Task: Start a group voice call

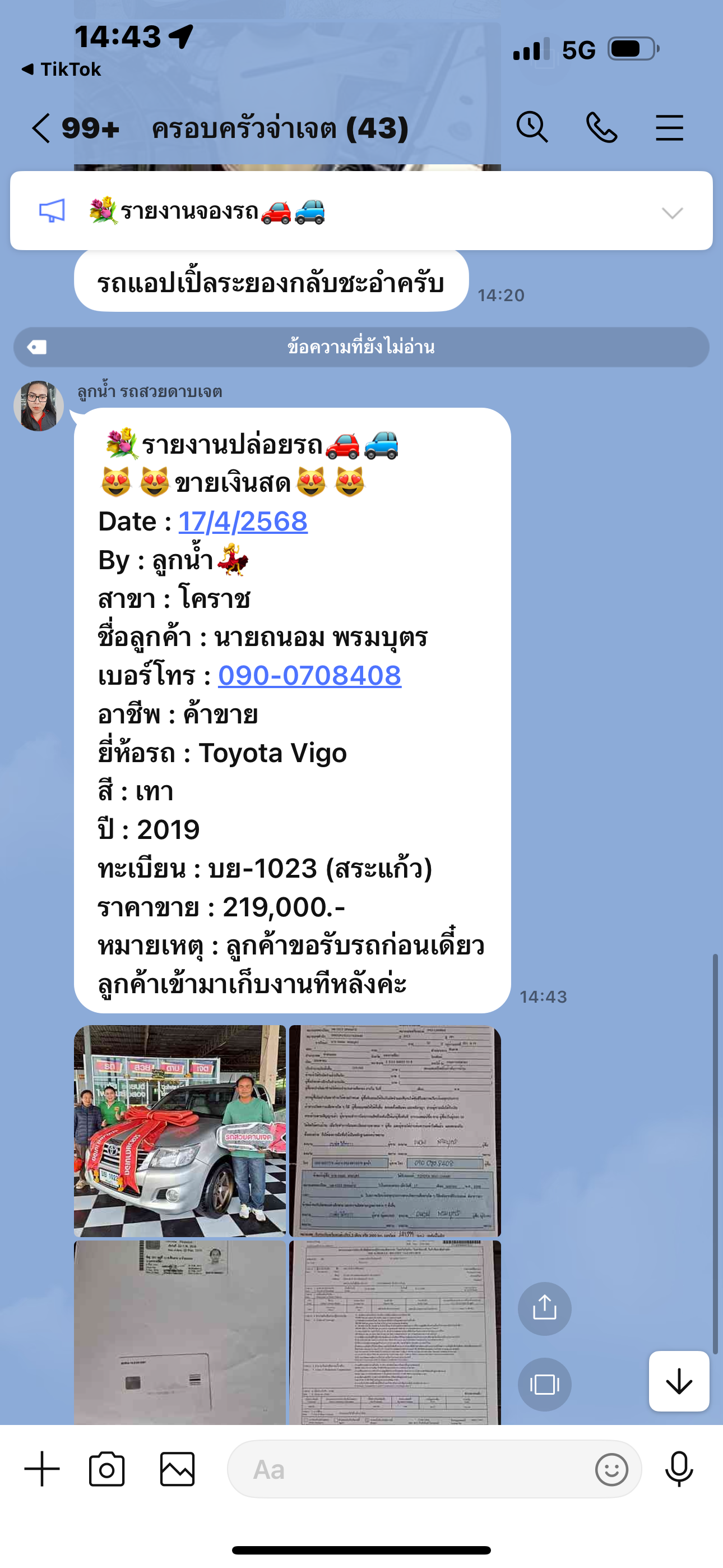Action: pyautogui.click(x=601, y=128)
